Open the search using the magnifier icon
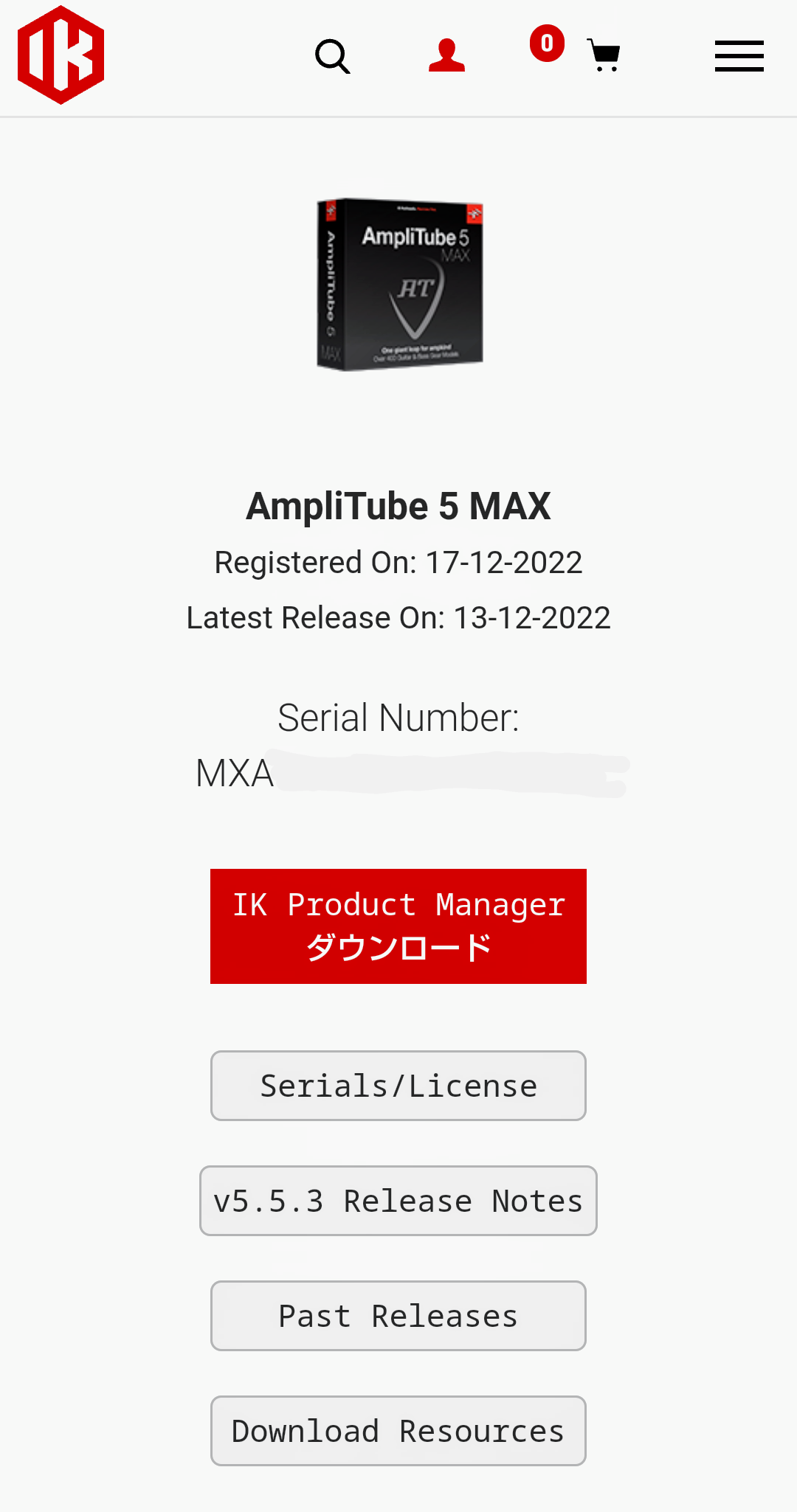The height and width of the screenshot is (1512, 797). (331, 55)
